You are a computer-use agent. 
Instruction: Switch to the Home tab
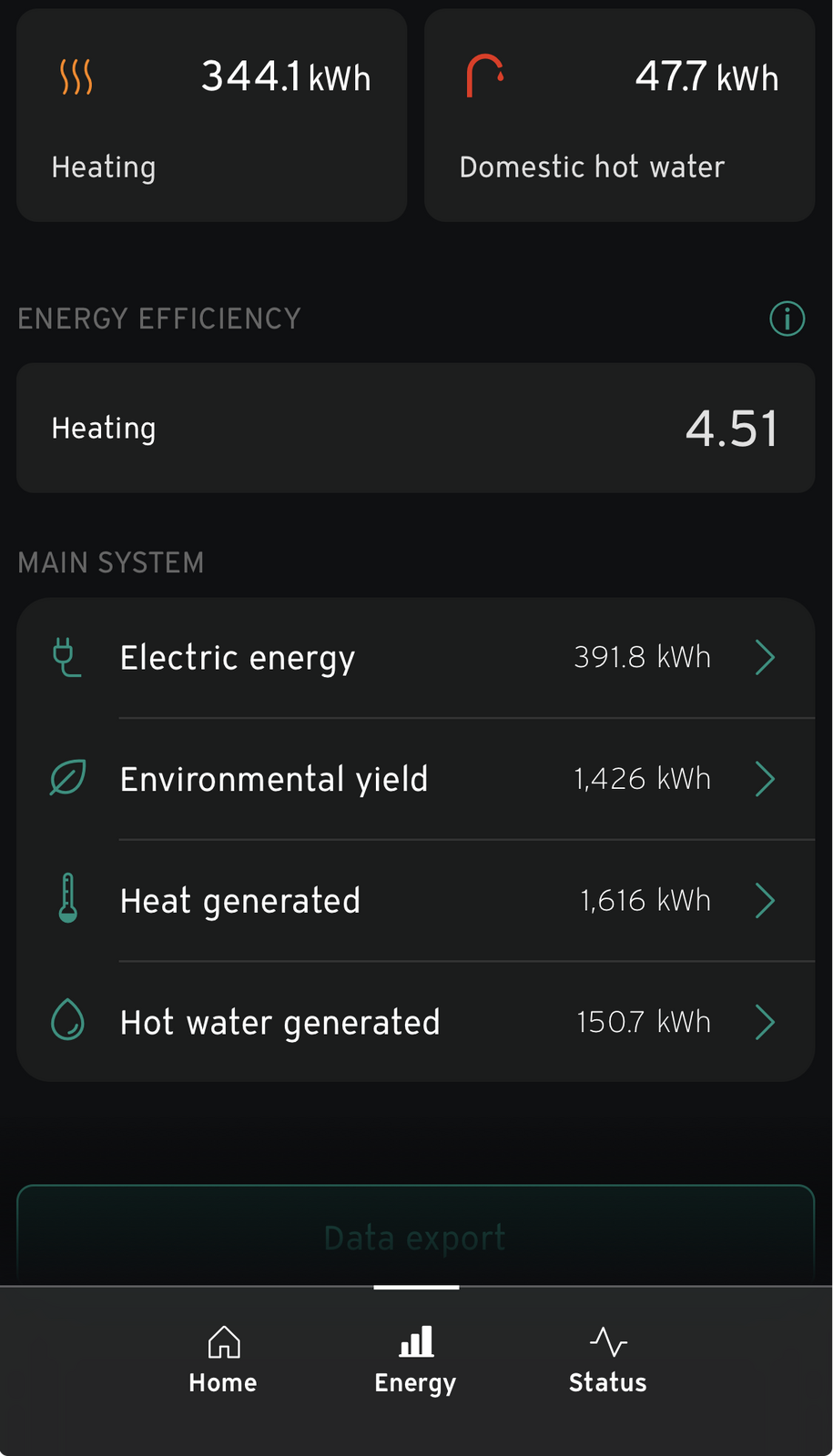223,1360
